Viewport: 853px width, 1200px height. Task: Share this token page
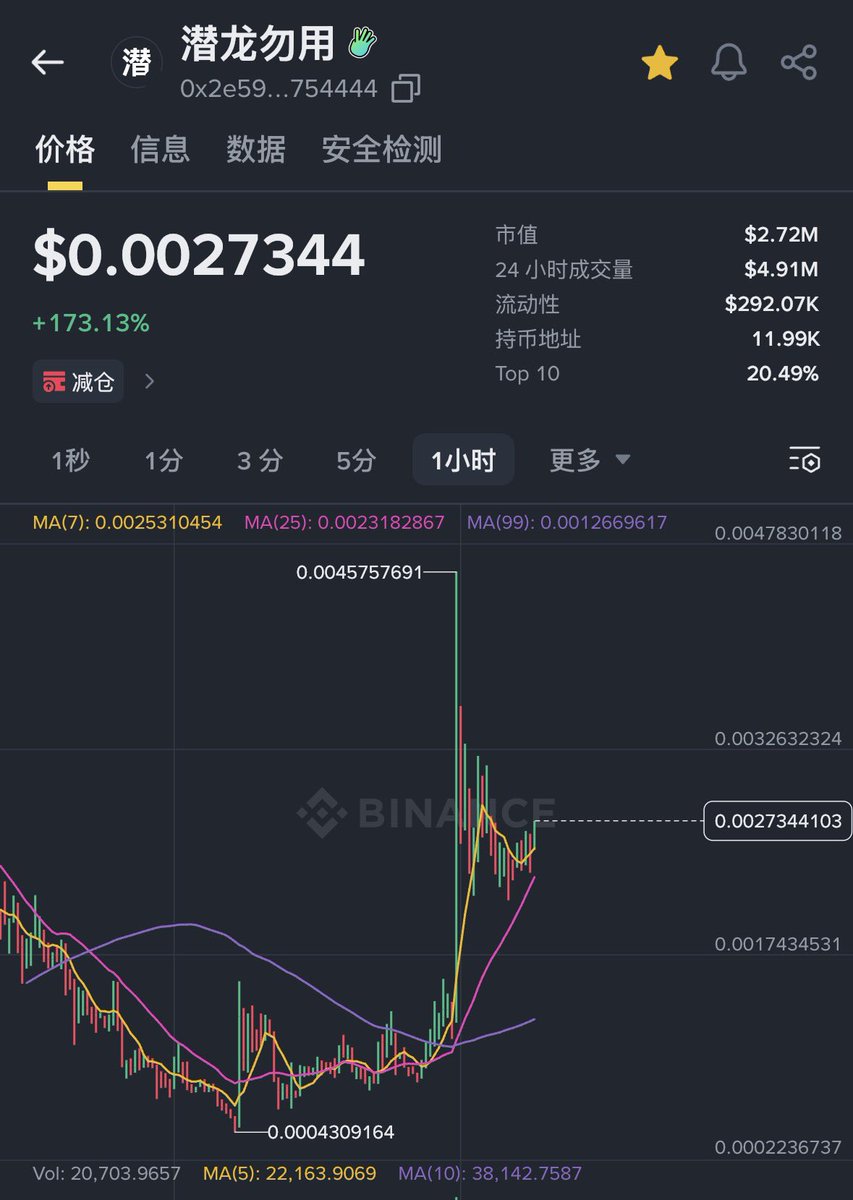(799, 63)
